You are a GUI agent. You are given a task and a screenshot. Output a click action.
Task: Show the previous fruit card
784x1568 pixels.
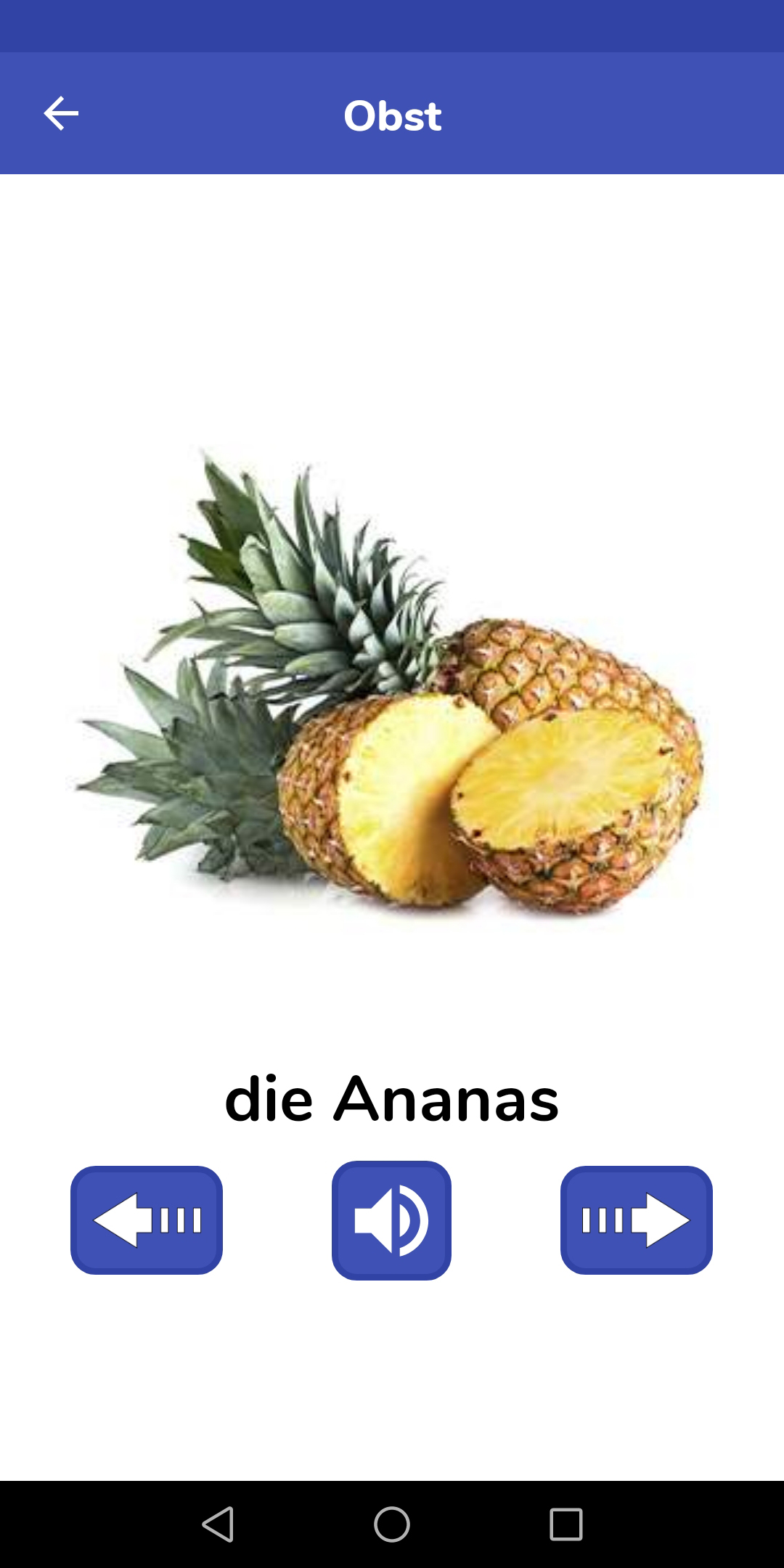[147, 1220]
